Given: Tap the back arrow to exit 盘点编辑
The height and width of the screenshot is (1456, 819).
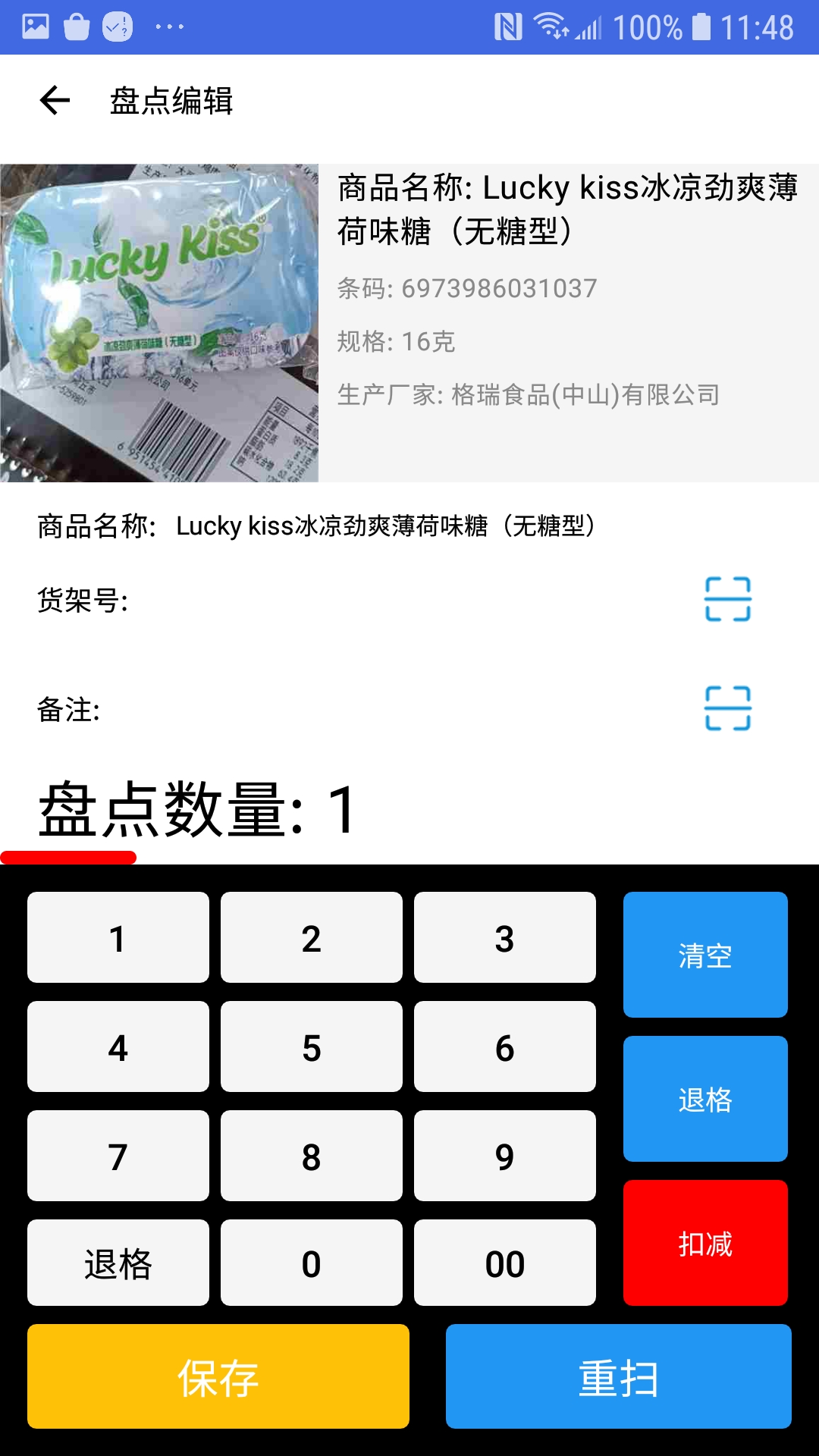Looking at the screenshot, I should pyautogui.click(x=54, y=99).
